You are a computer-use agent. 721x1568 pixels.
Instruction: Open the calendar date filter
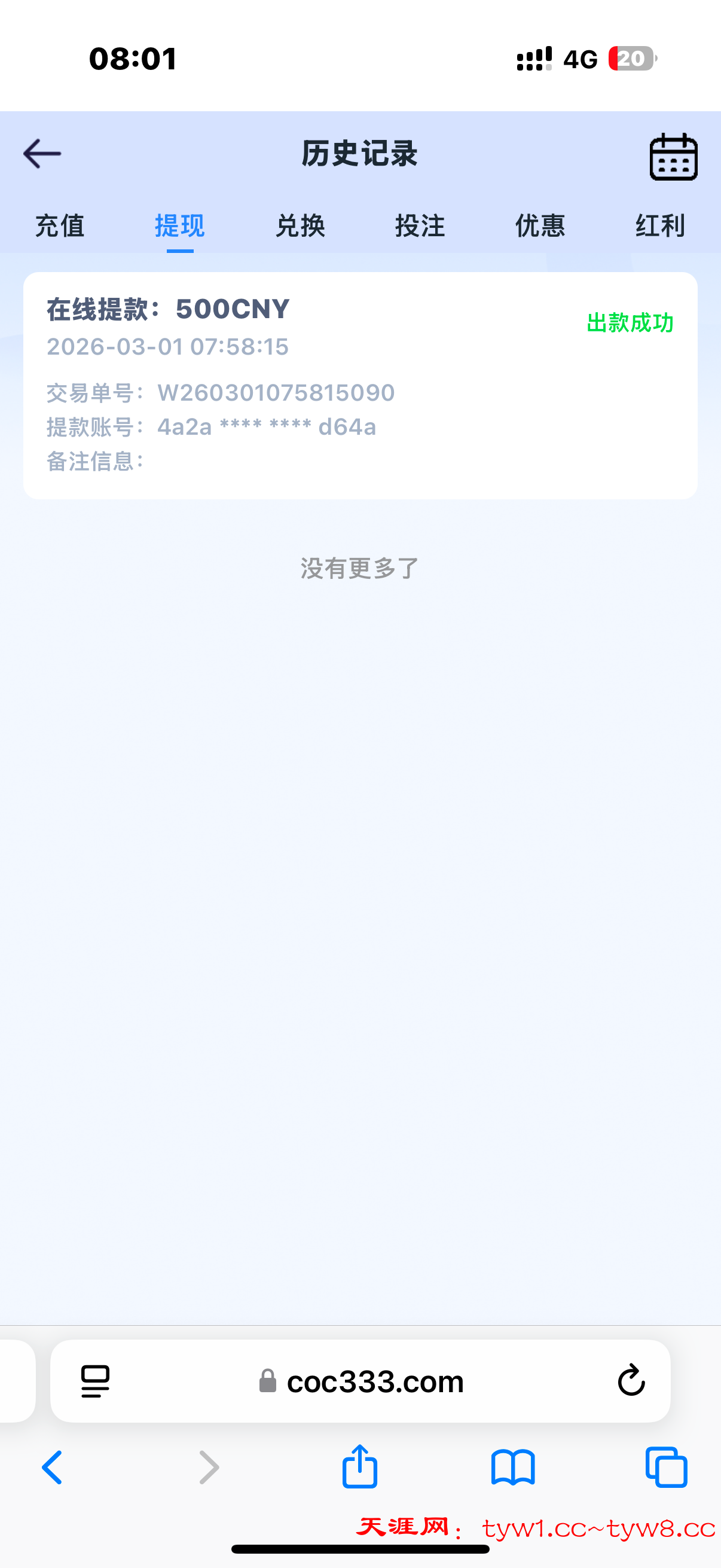673,157
